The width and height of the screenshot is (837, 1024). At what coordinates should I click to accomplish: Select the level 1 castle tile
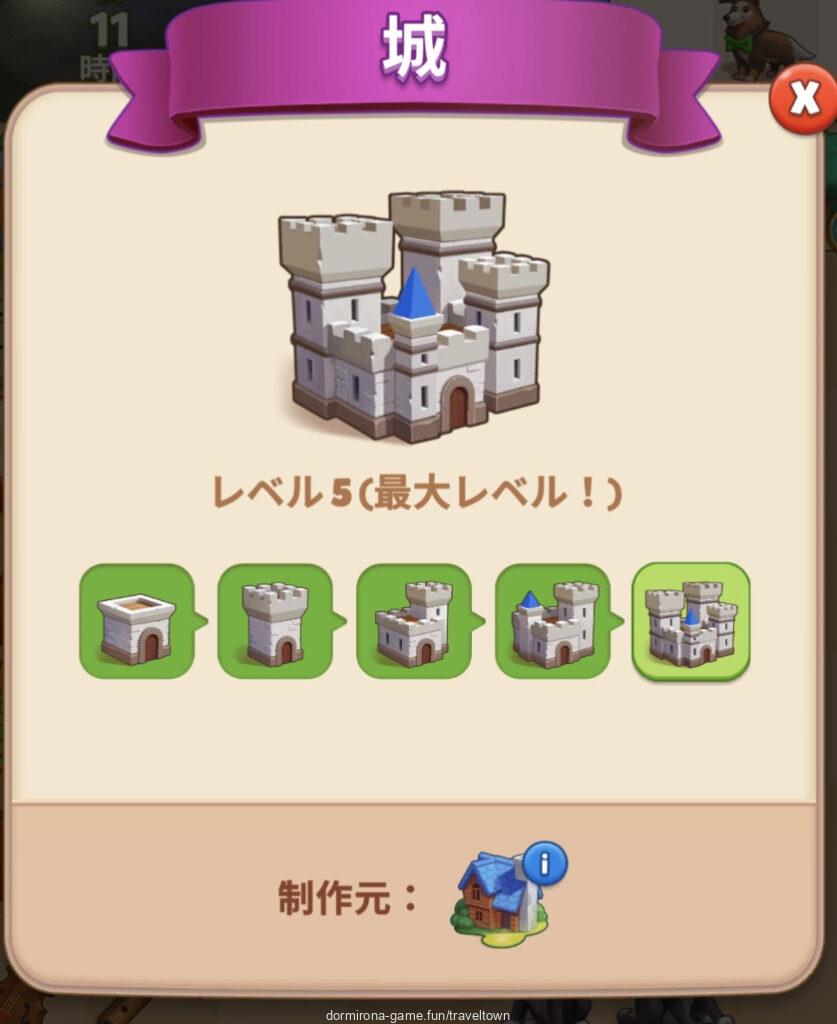pyautogui.click(x=137, y=621)
